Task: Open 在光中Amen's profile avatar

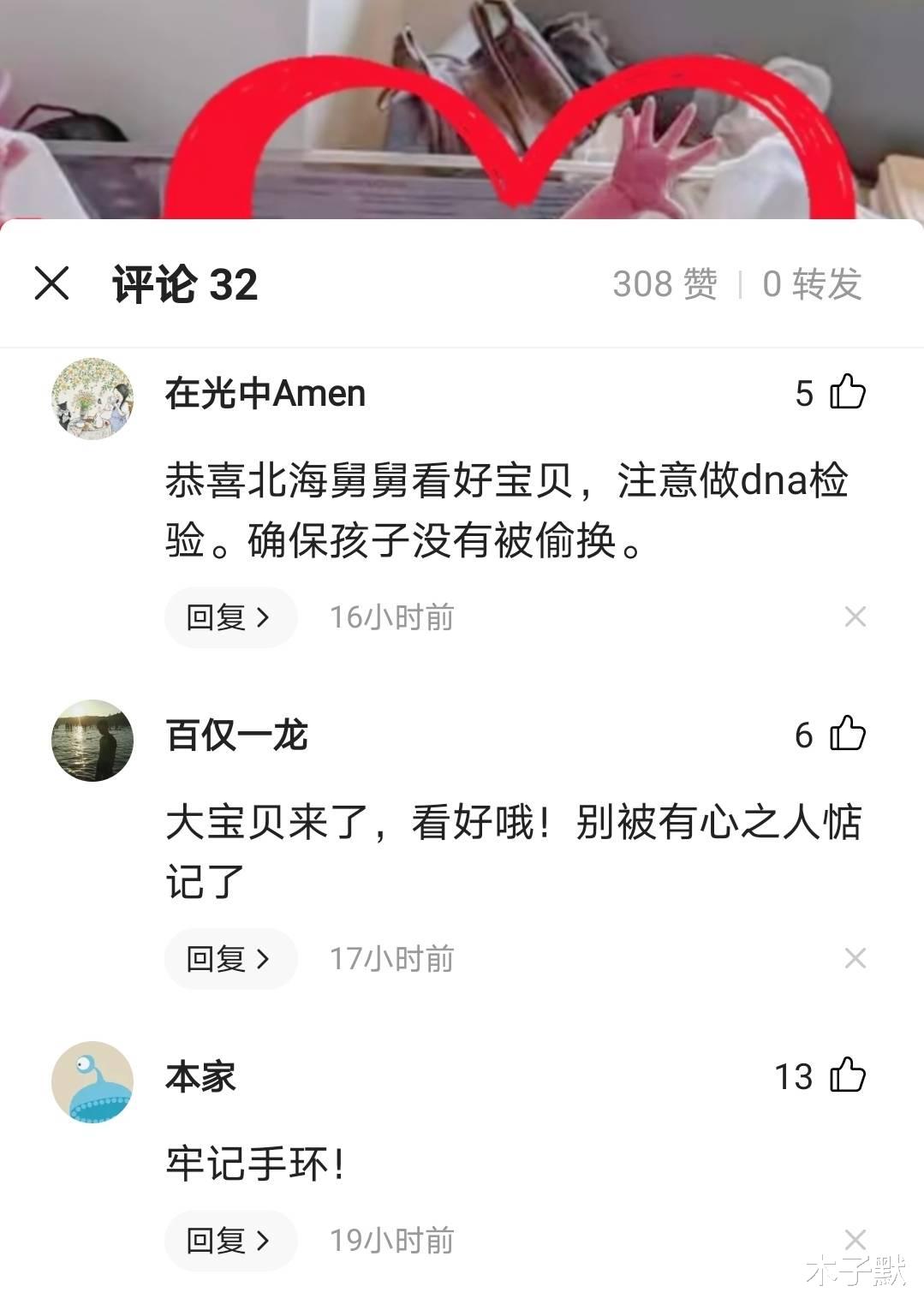Action: pyautogui.click(x=92, y=398)
